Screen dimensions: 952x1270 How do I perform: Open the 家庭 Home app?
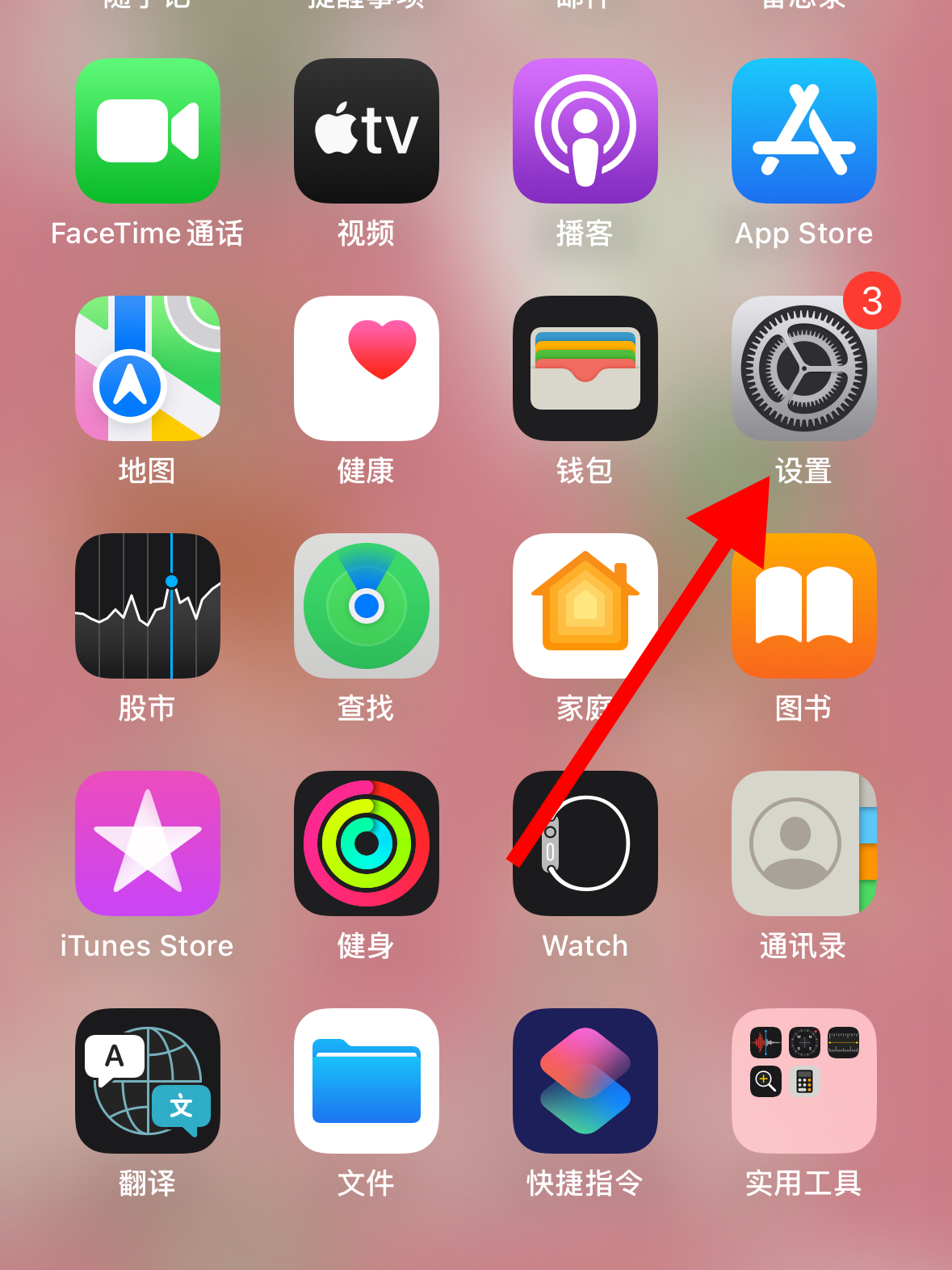pyautogui.click(x=585, y=606)
